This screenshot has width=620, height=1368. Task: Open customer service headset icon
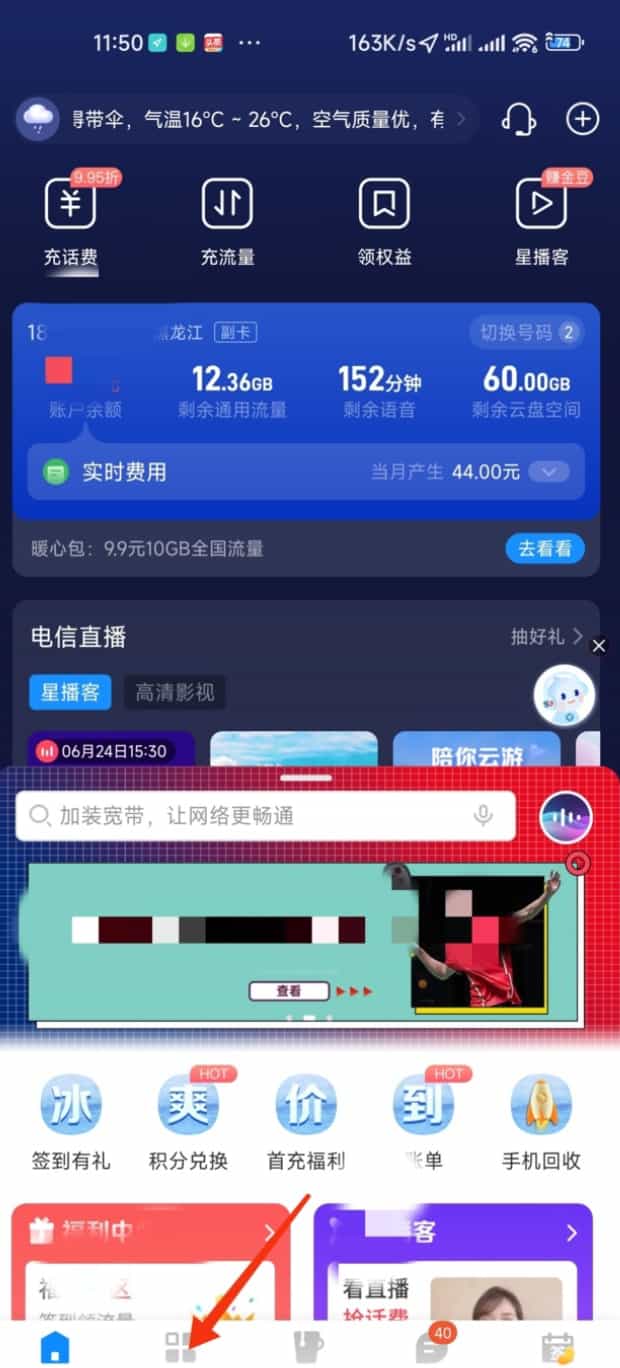[x=519, y=120]
